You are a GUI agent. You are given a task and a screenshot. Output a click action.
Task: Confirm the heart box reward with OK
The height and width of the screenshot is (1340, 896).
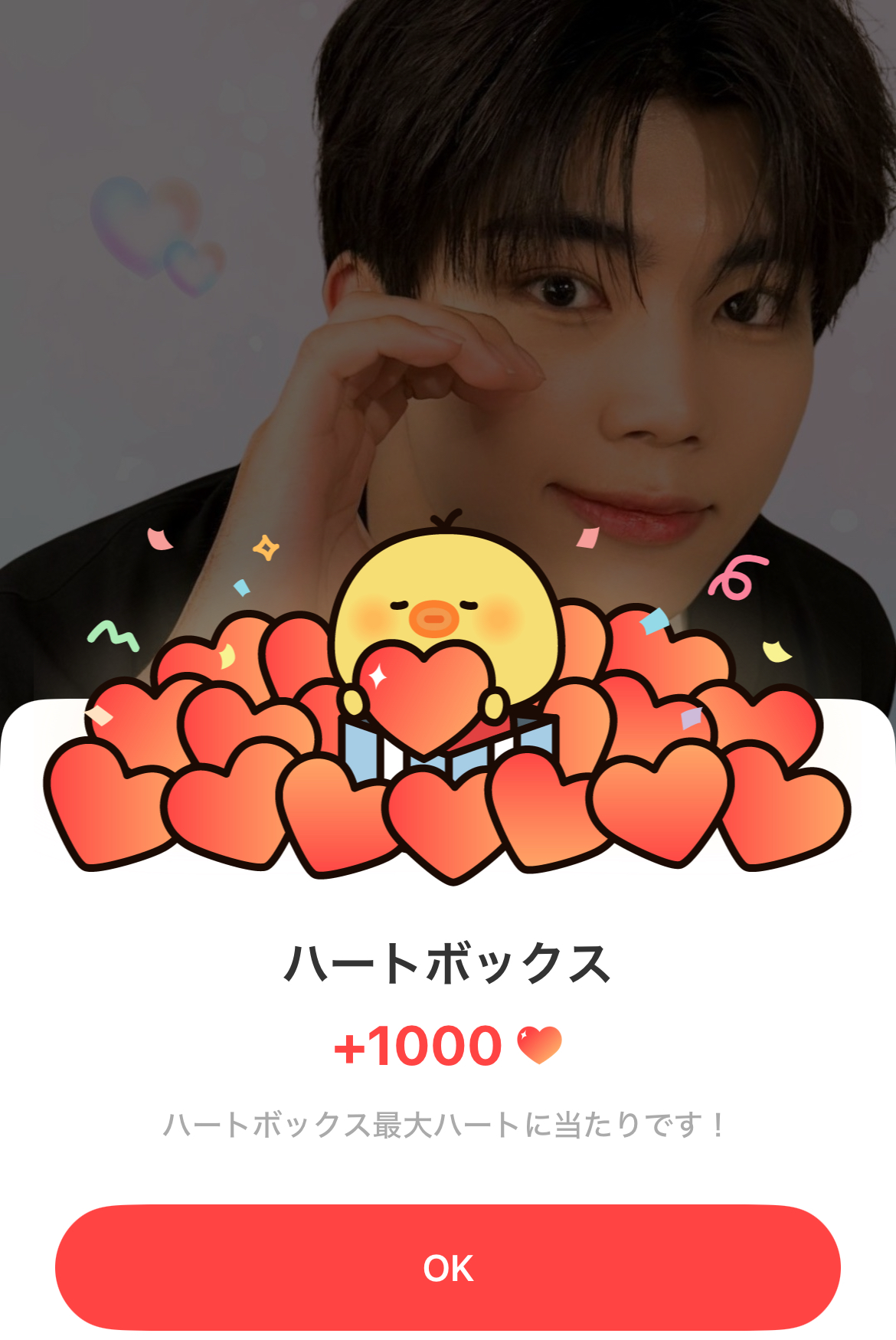pos(448,1268)
